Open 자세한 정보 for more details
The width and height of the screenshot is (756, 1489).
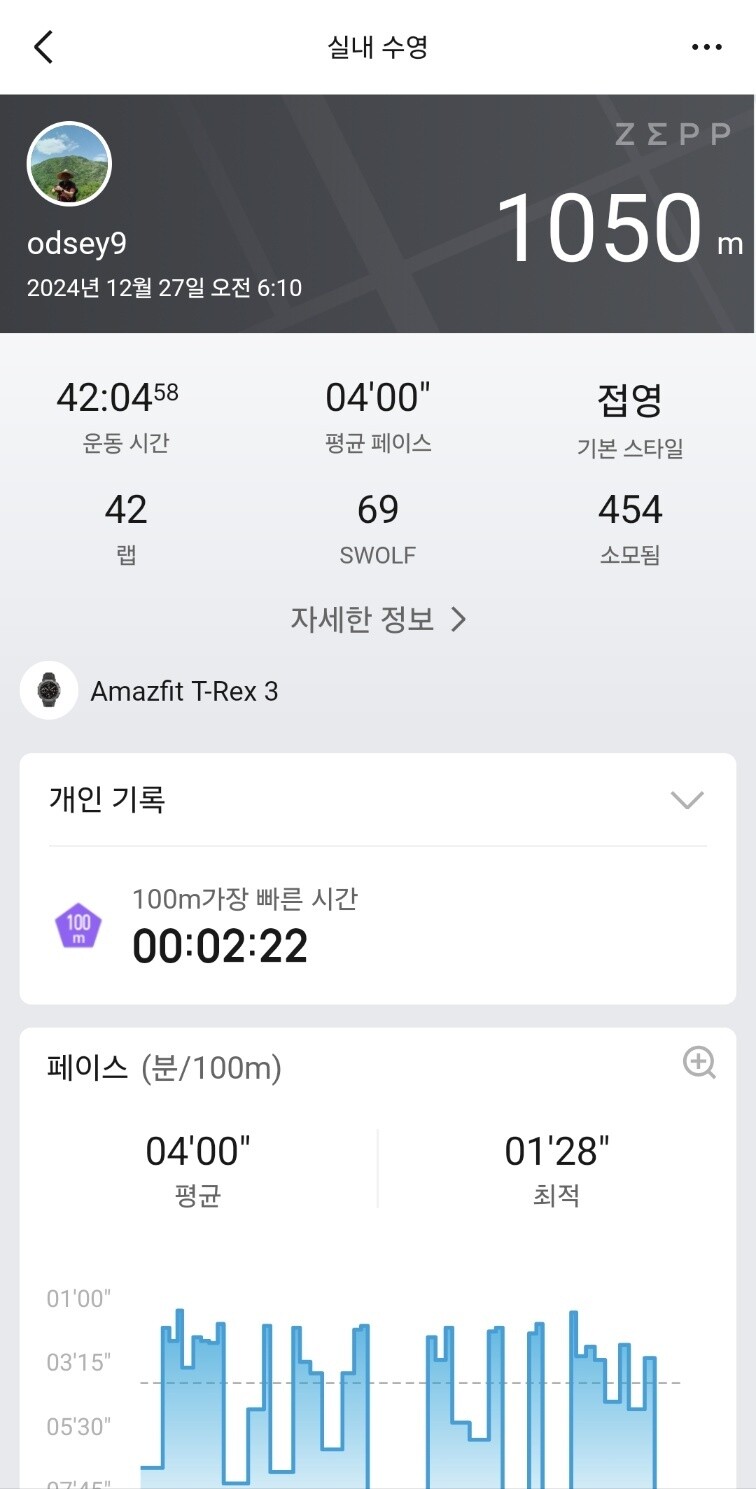click(378, 620)
